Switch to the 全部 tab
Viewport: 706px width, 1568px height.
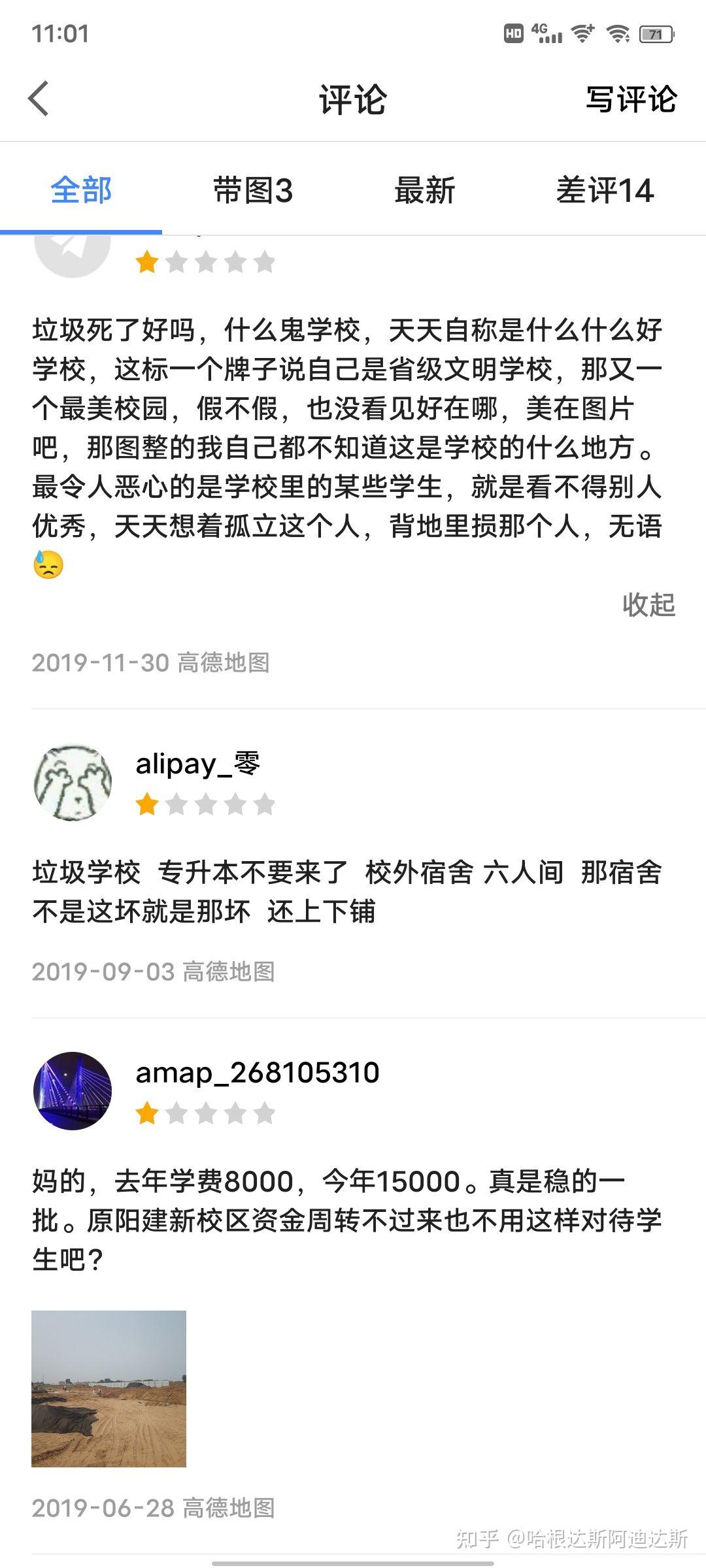(81, 191)
